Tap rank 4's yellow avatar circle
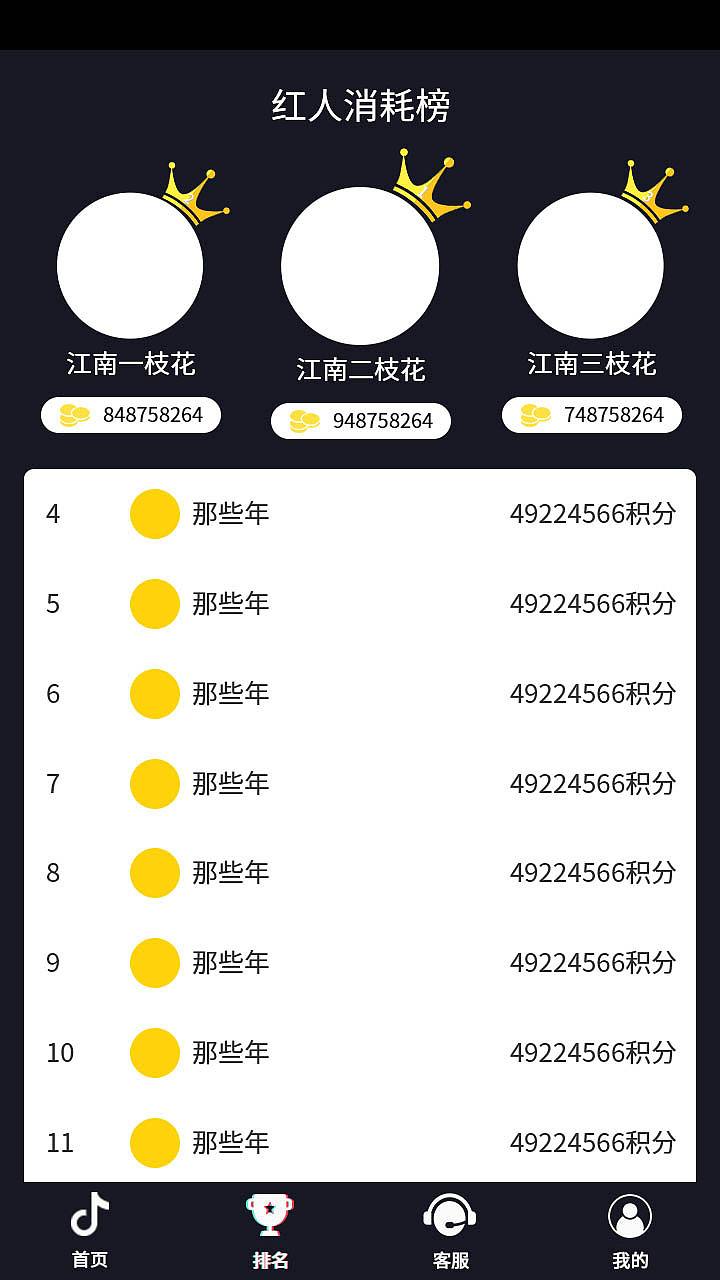The width and height of the screenshot is (720, 1280). (155, 513)
